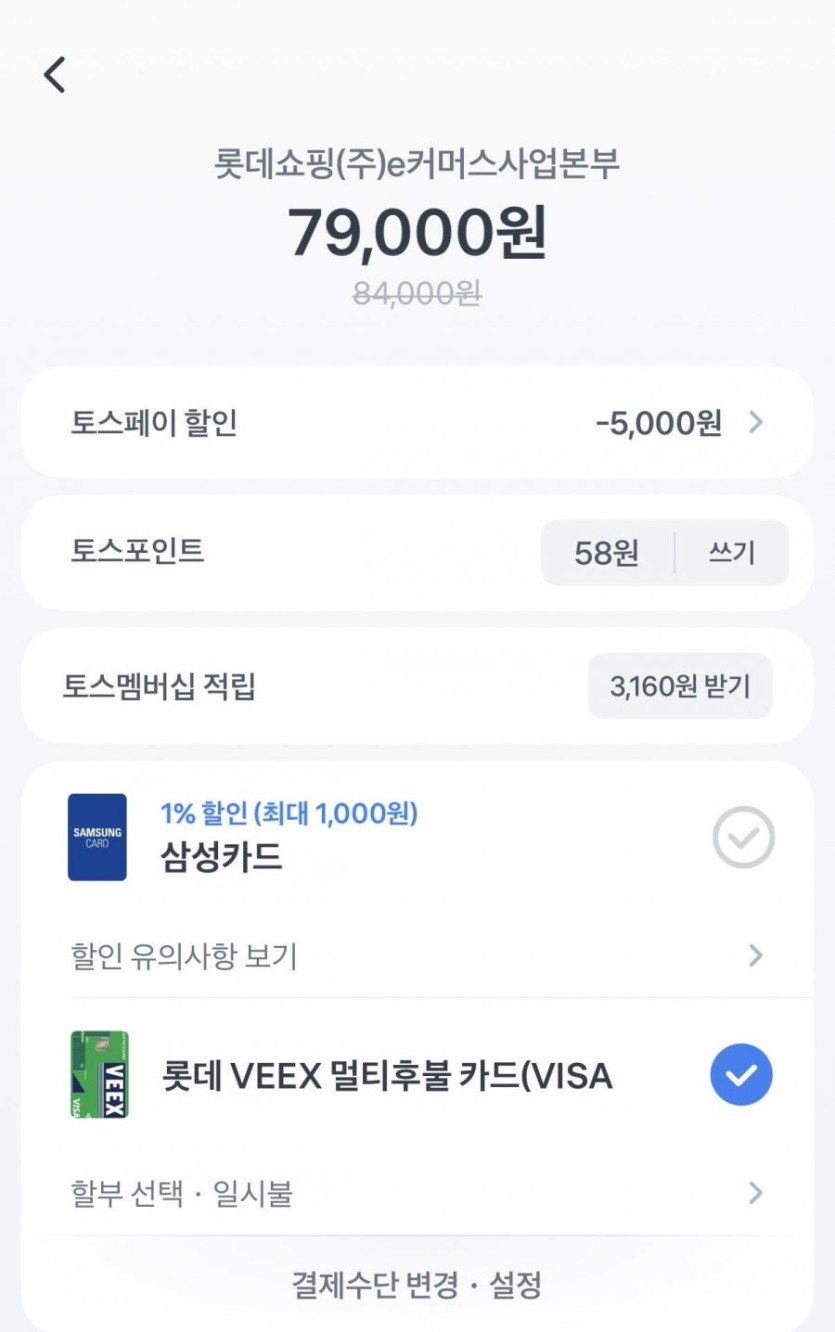Claim 3,160원 받기 membership reward

pyautogui.click(x=679, y=686)
